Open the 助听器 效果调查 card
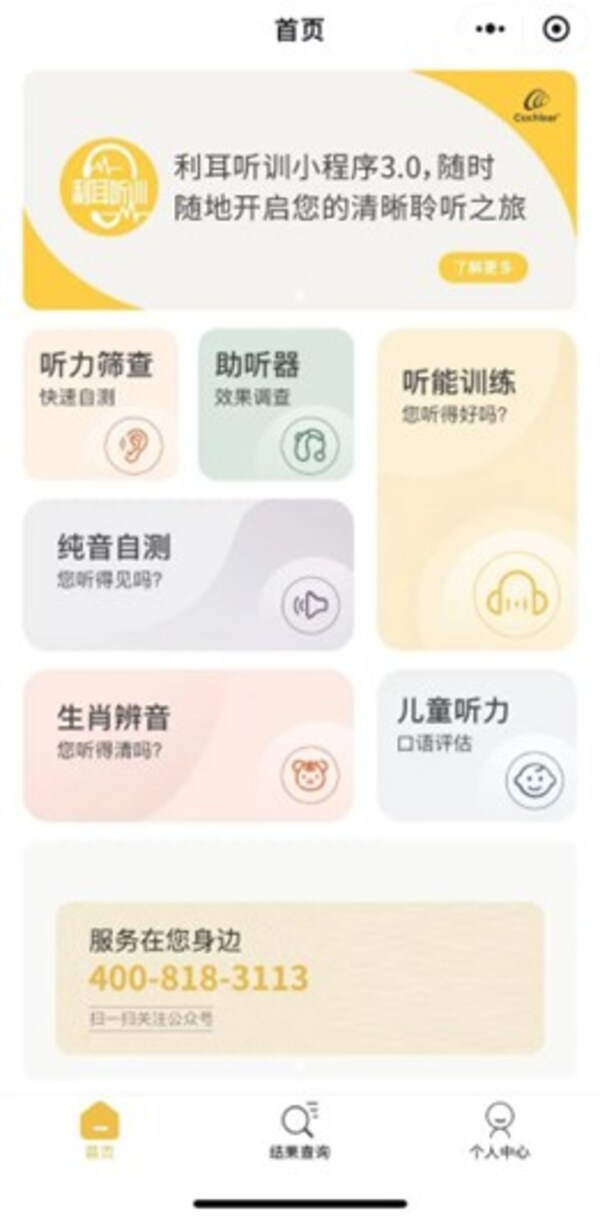Screen dimensions: 600x1220 tap(276, 404)
